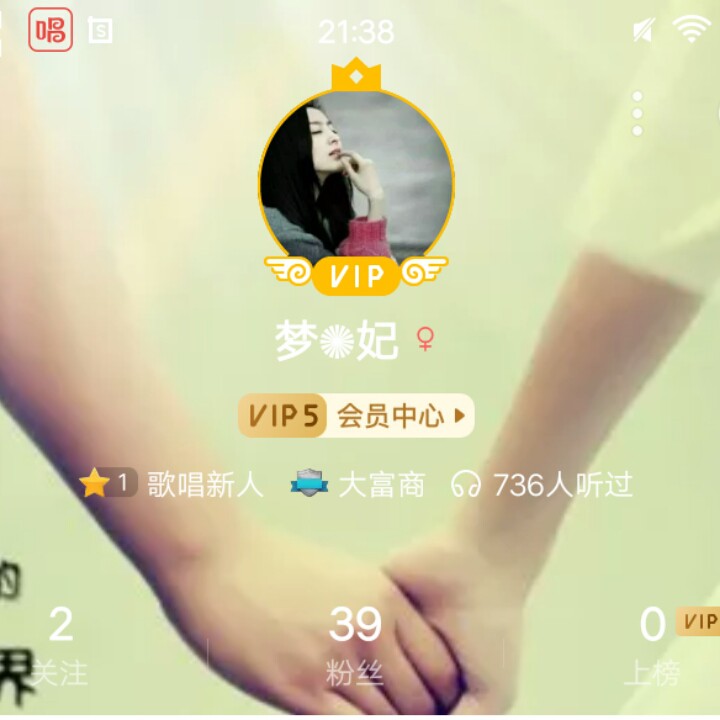Open the 关注 following list
Viewport: 720px width, 720px height.
60,646
